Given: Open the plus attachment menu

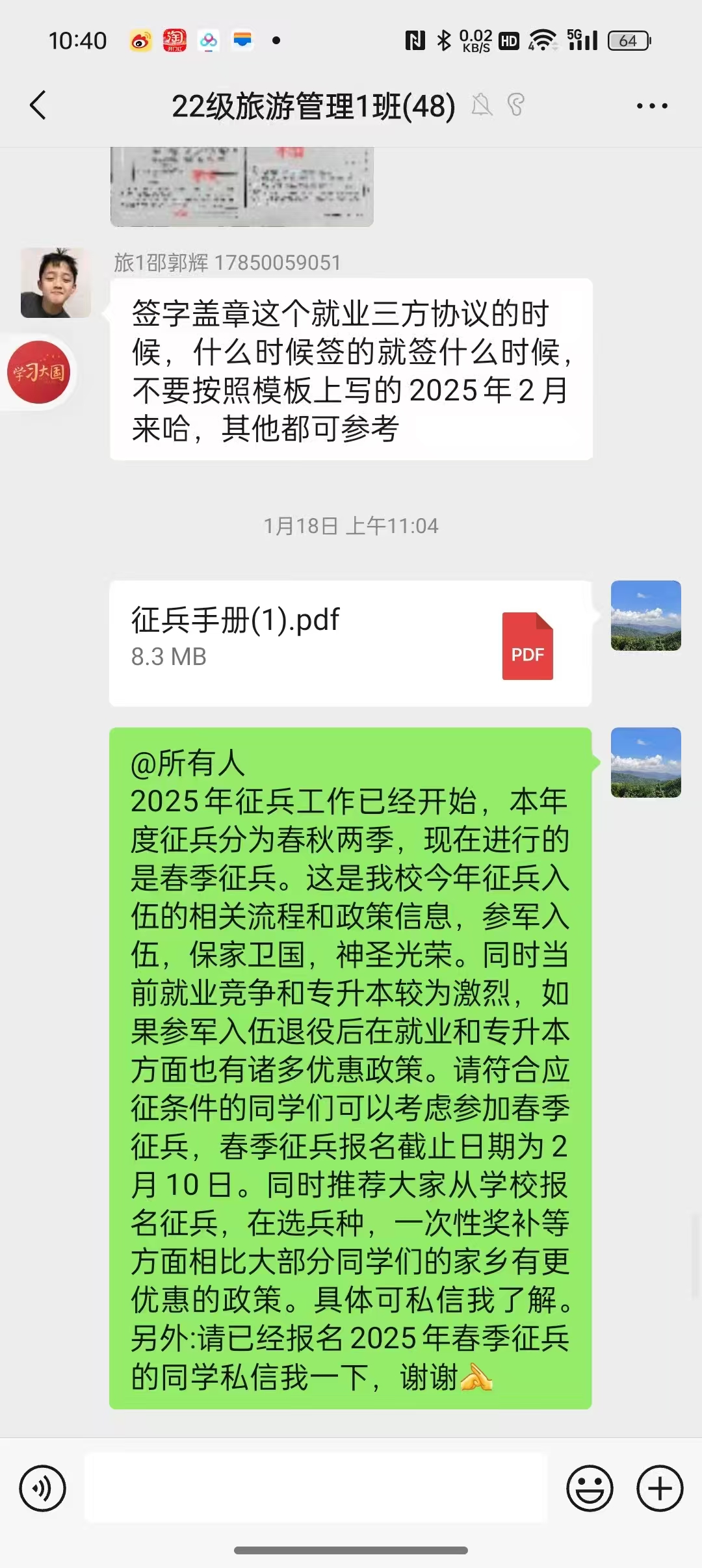Looking at the screenshot, I should pyautogui.click(x=659, y=1488).
